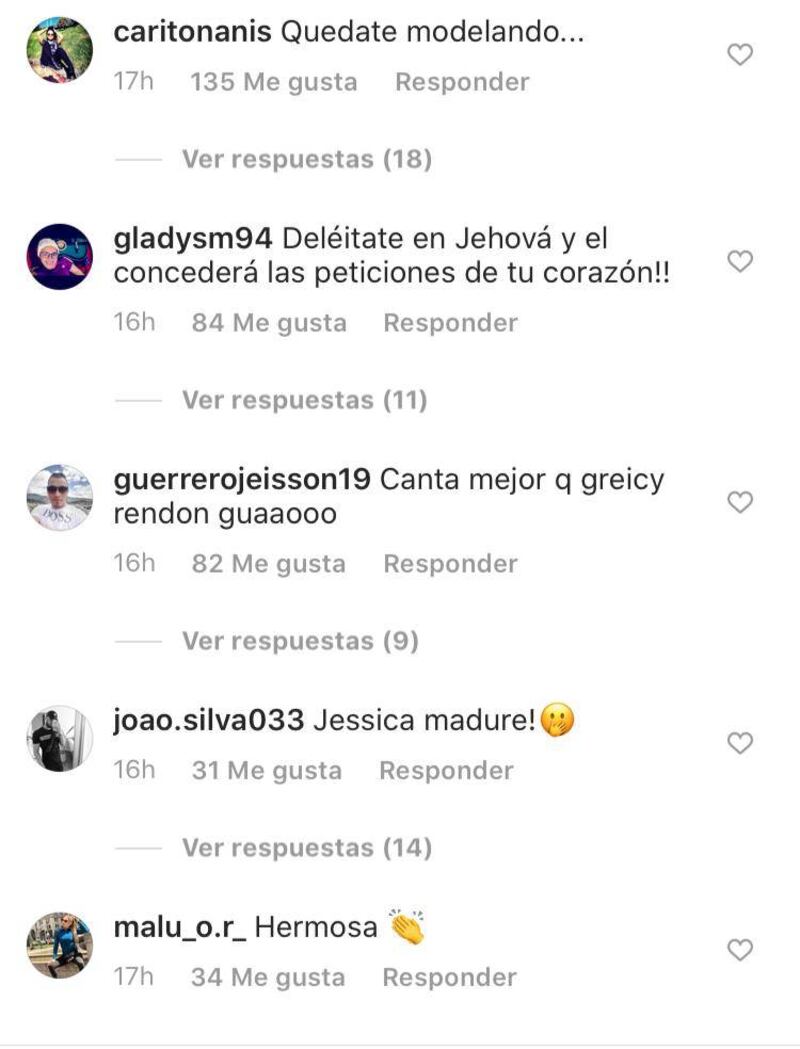Image resolution: width=800 pixels, height=1049 pixels.
Task: Expand the 18 replies under caritonanis
Action: (x=306, y=159)
